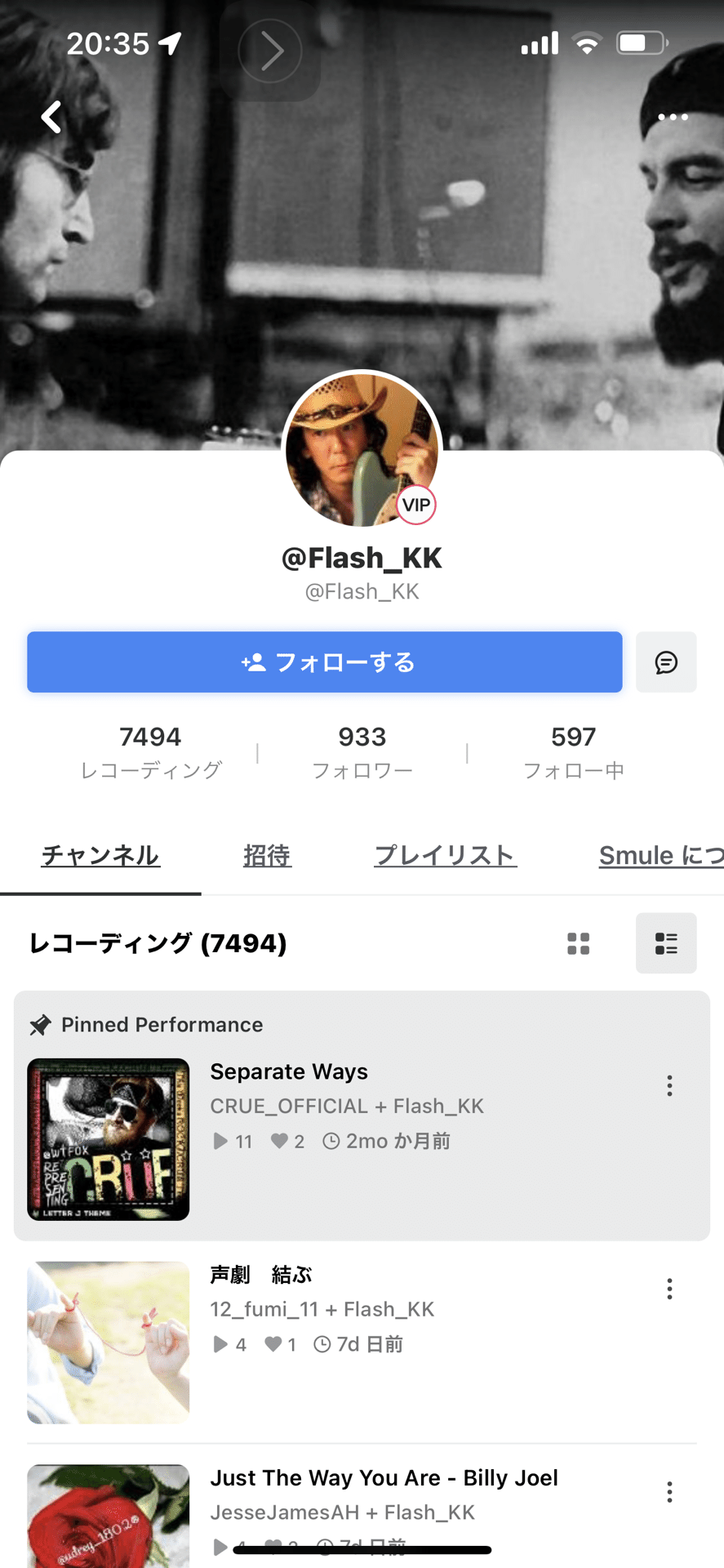Go back using the top-left arrow
The height and width of the screenshot is (1568, 724).
tap(51, 118)
